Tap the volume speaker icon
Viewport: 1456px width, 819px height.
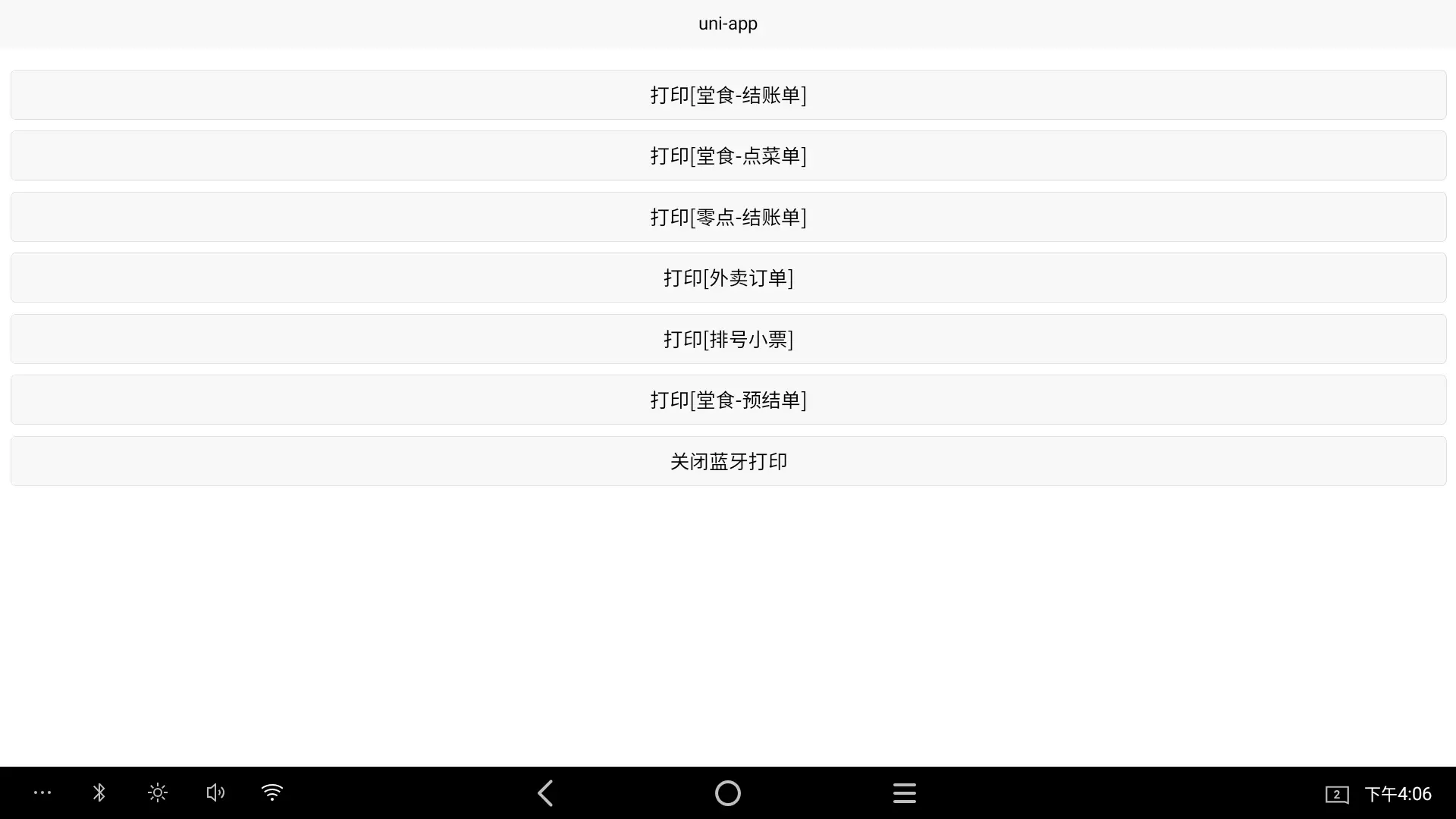(215, 793)
